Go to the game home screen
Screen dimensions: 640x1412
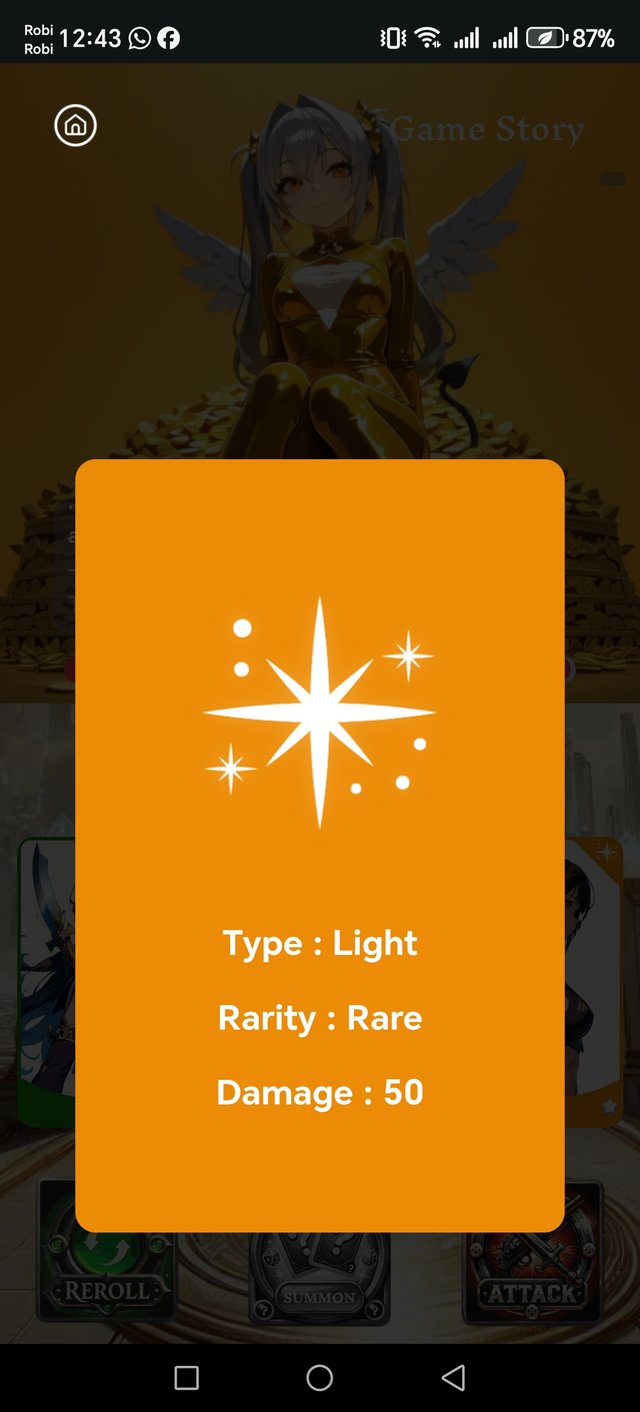tap(75, 126)
